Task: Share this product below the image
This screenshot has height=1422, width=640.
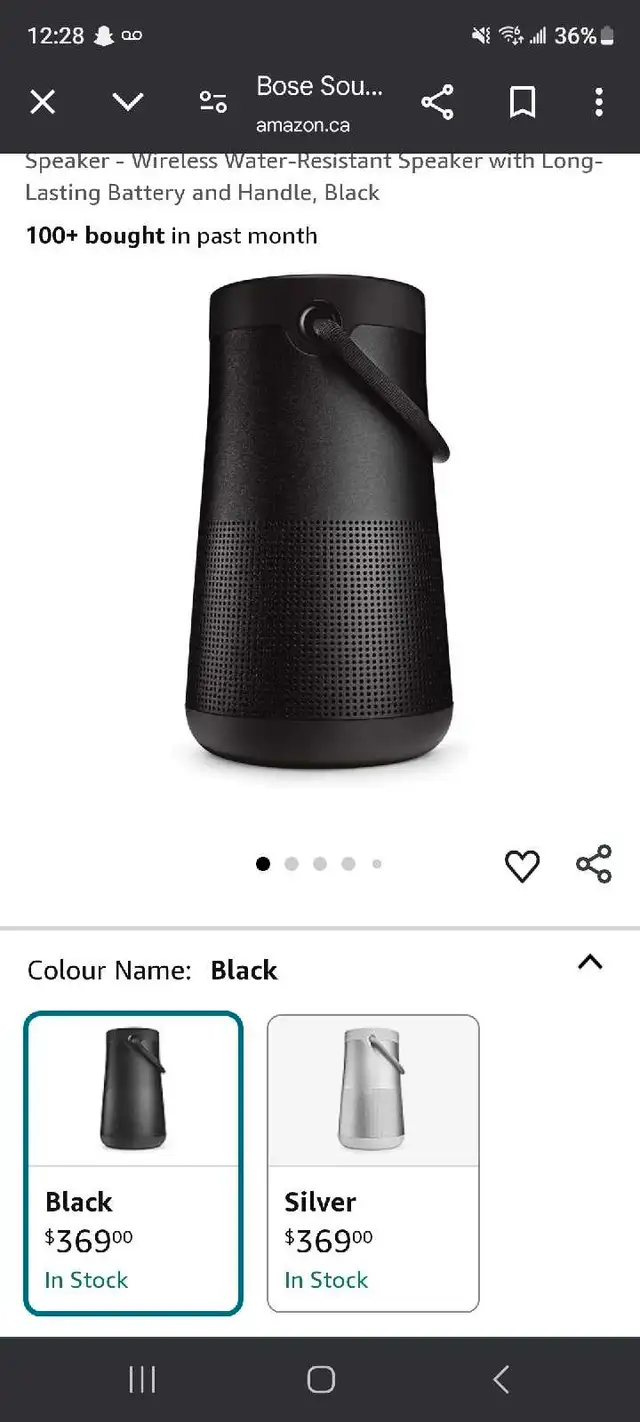Action: pos(593,865)
